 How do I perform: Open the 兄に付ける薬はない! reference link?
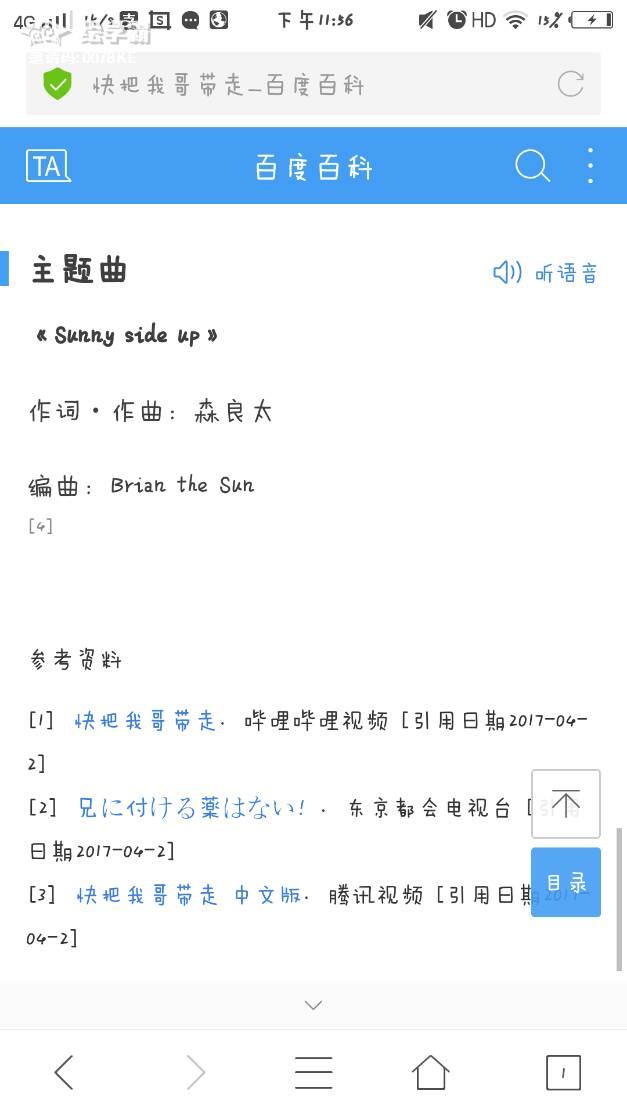pos(191,808)
